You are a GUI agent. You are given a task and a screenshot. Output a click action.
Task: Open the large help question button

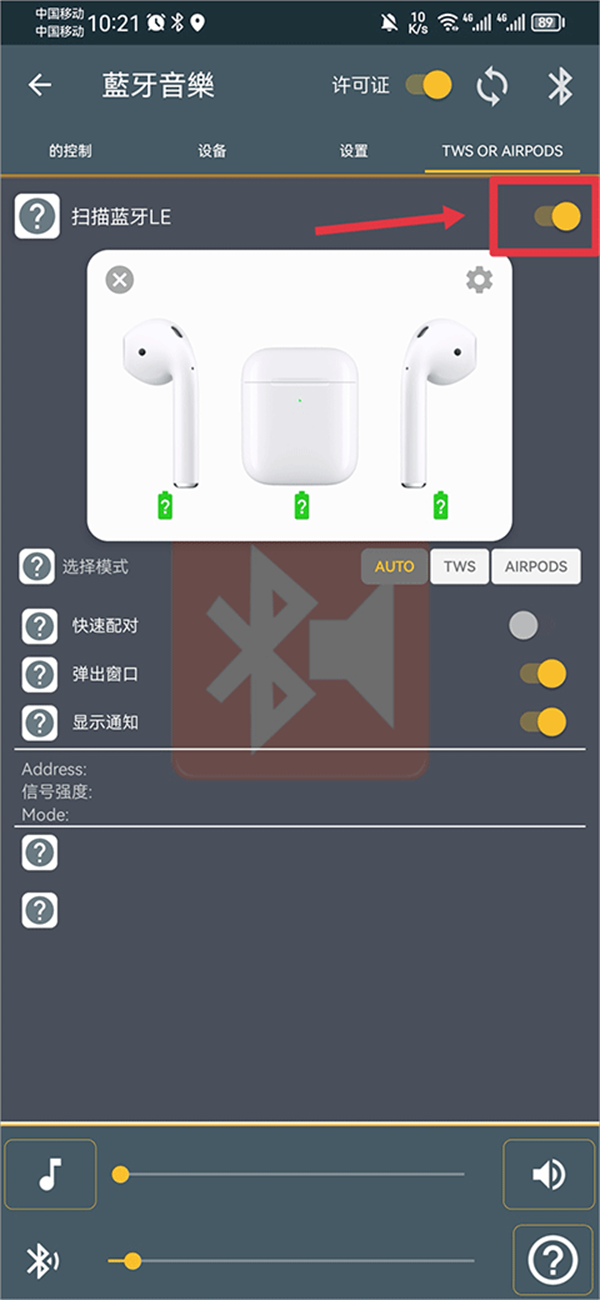pos(553,1255)
